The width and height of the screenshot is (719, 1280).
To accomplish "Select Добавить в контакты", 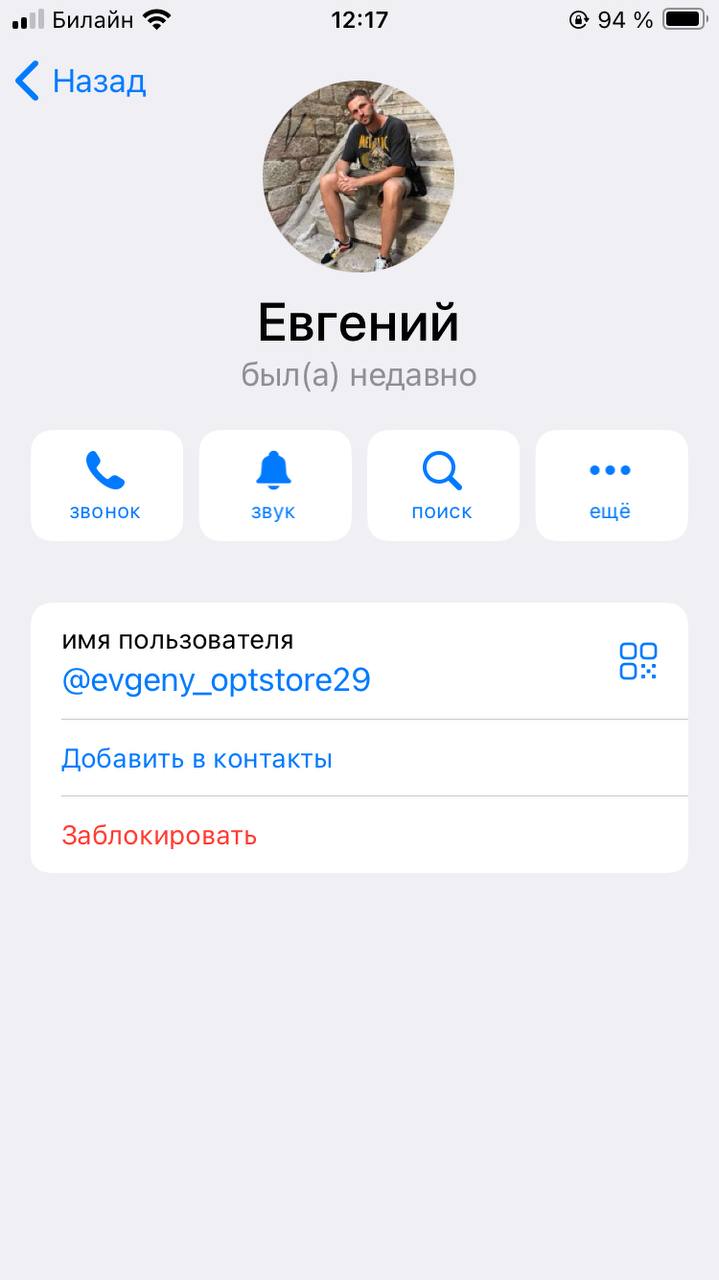I will point(197,759).
